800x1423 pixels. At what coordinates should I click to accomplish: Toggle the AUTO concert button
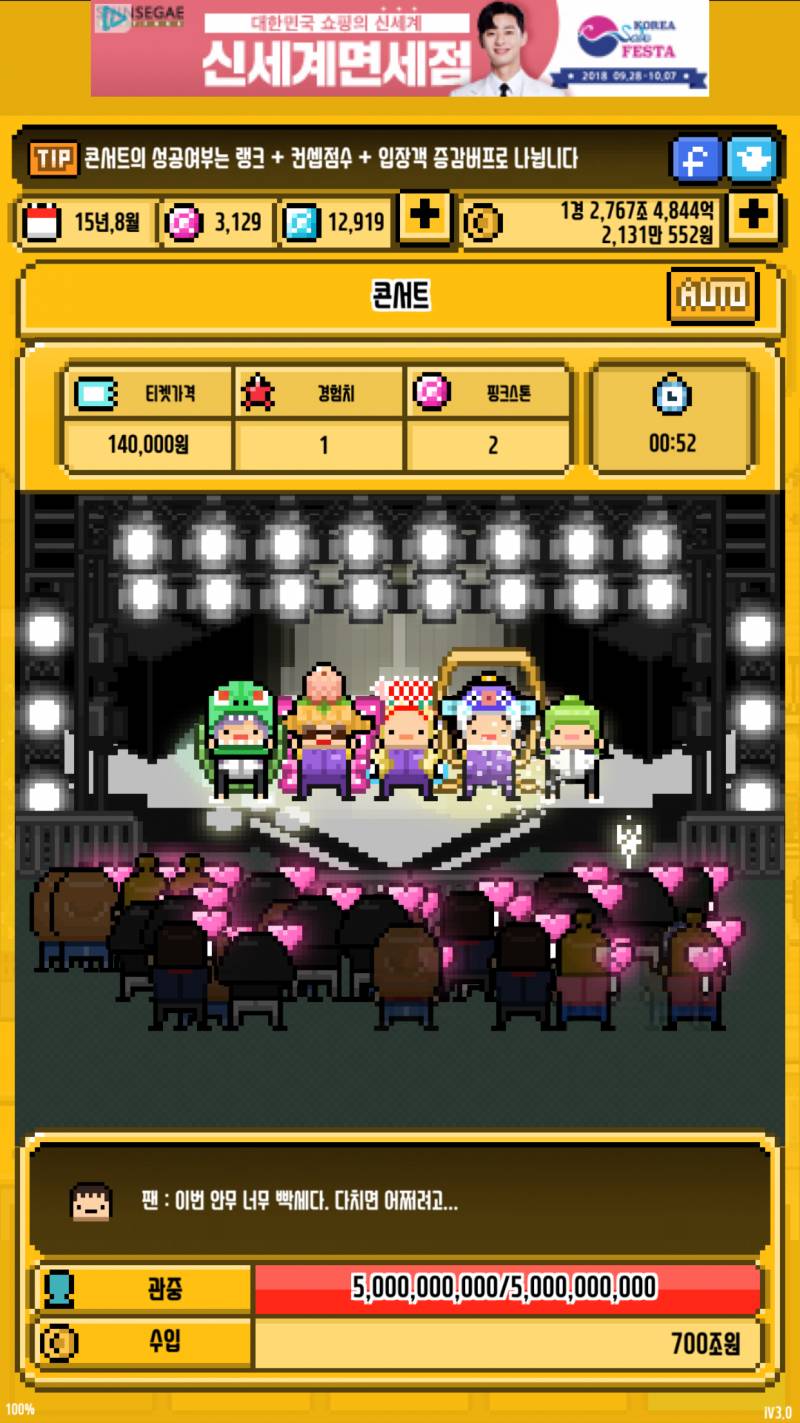[712, 296]
